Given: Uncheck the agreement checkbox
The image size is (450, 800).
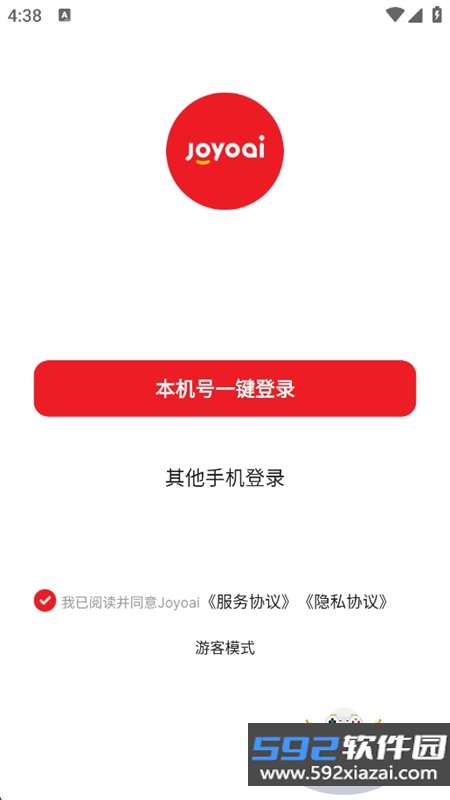Looking at the screenshot, I should (x=45, y=601).
